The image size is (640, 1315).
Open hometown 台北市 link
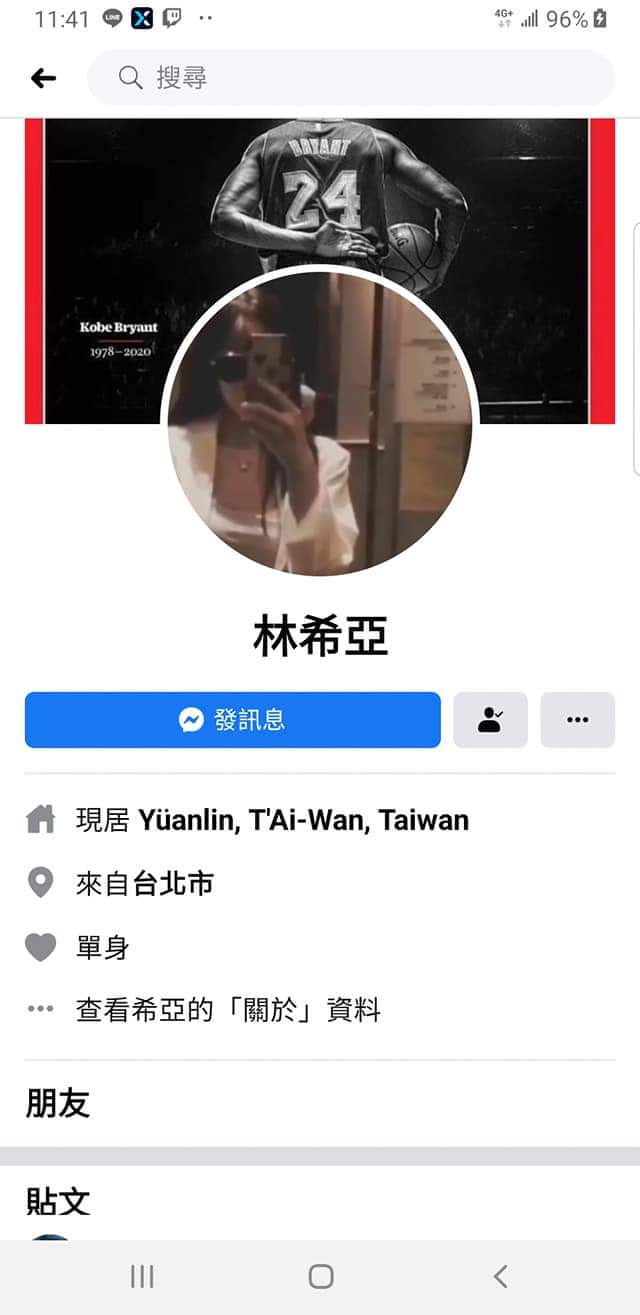[x=173, y=884]
